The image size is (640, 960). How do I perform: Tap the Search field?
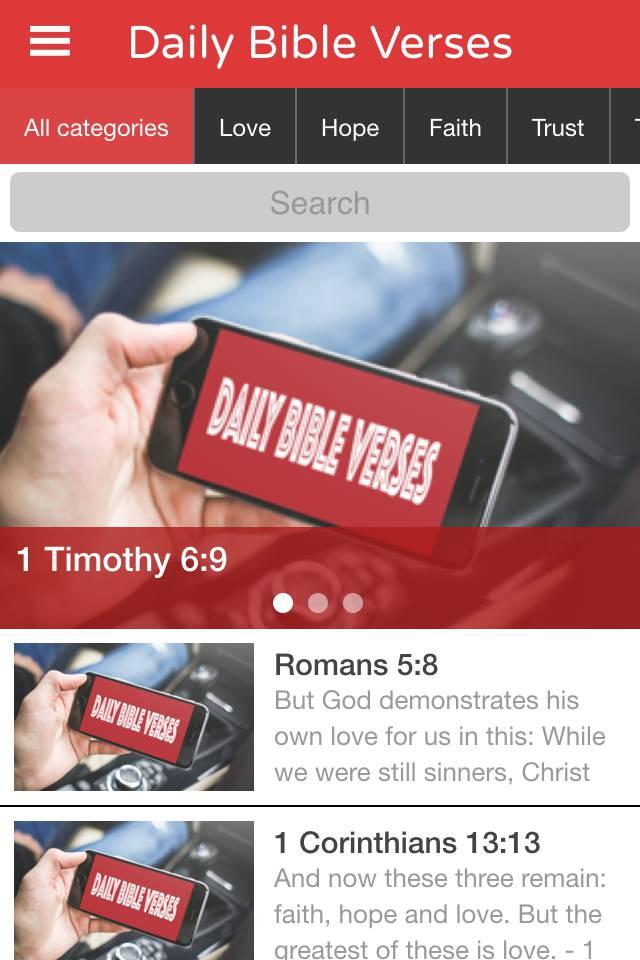coord(320,203)
